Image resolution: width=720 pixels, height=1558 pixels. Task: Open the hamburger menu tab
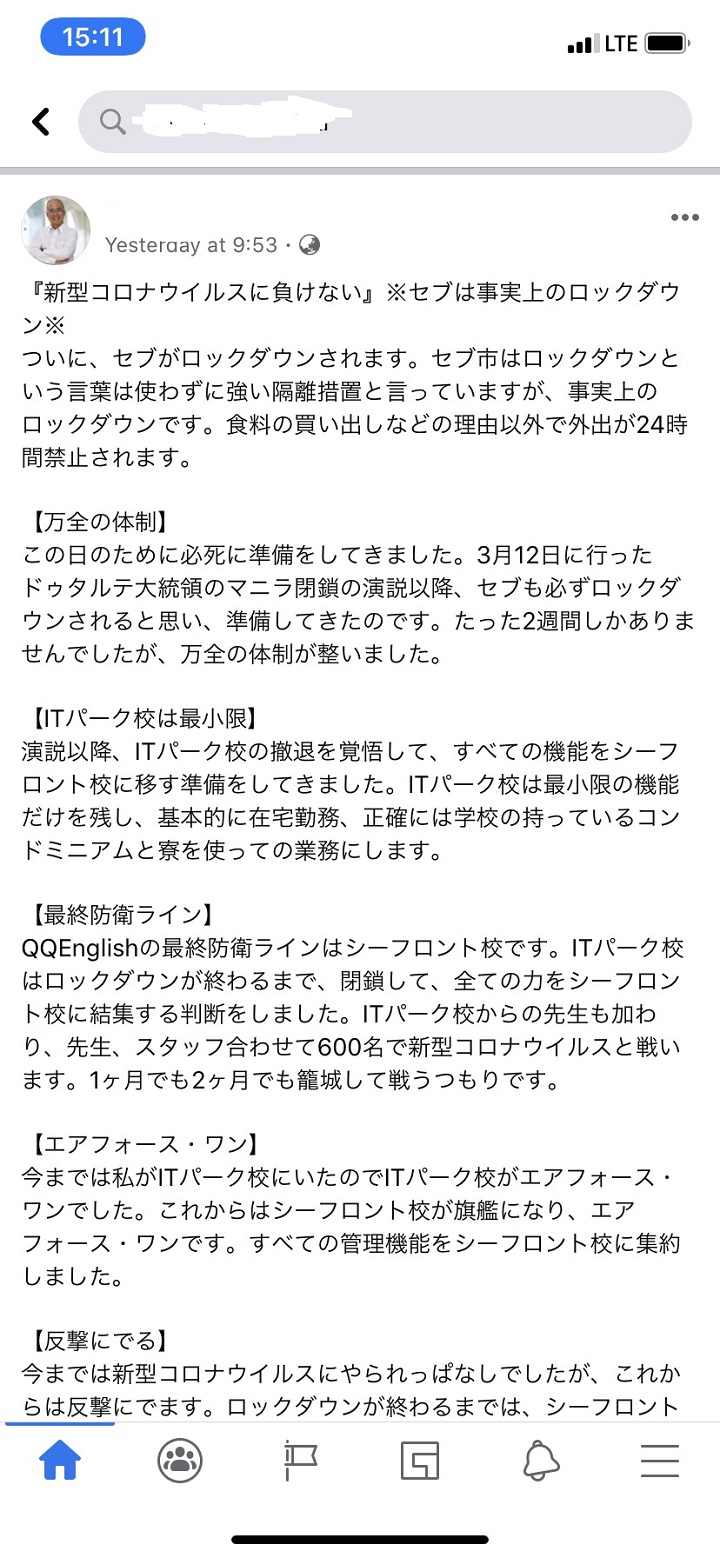[x=660, y=1460]
